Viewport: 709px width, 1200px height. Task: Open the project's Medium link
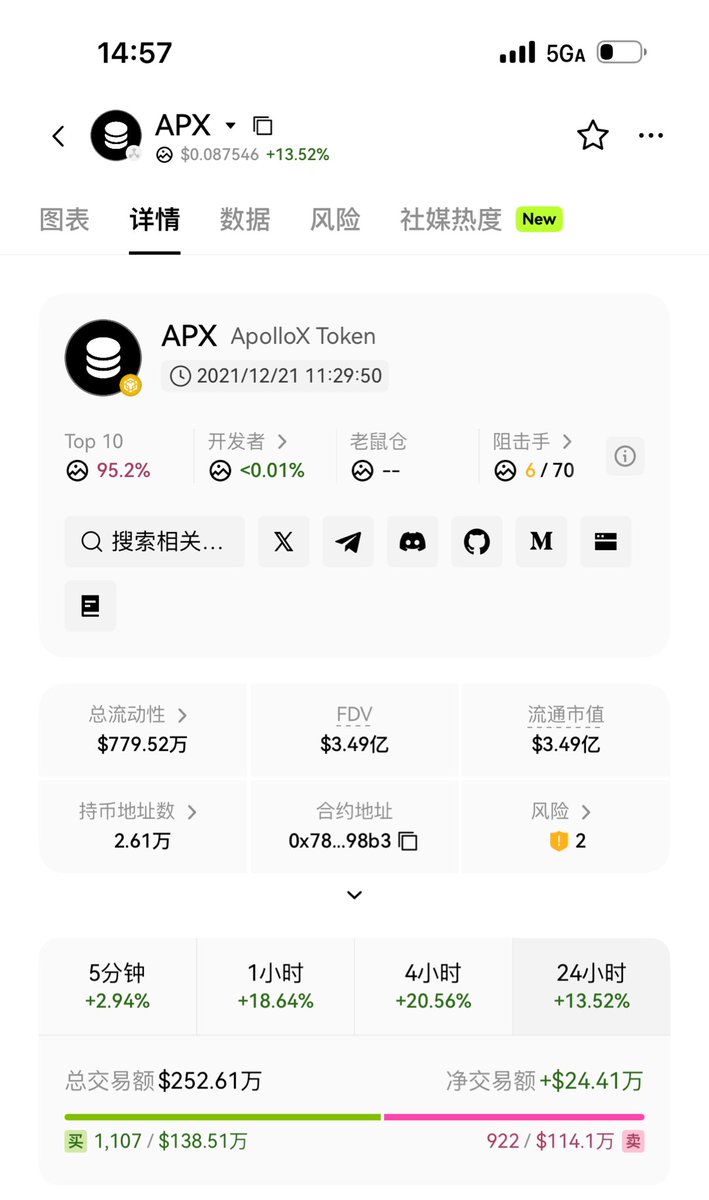(541, 542)
